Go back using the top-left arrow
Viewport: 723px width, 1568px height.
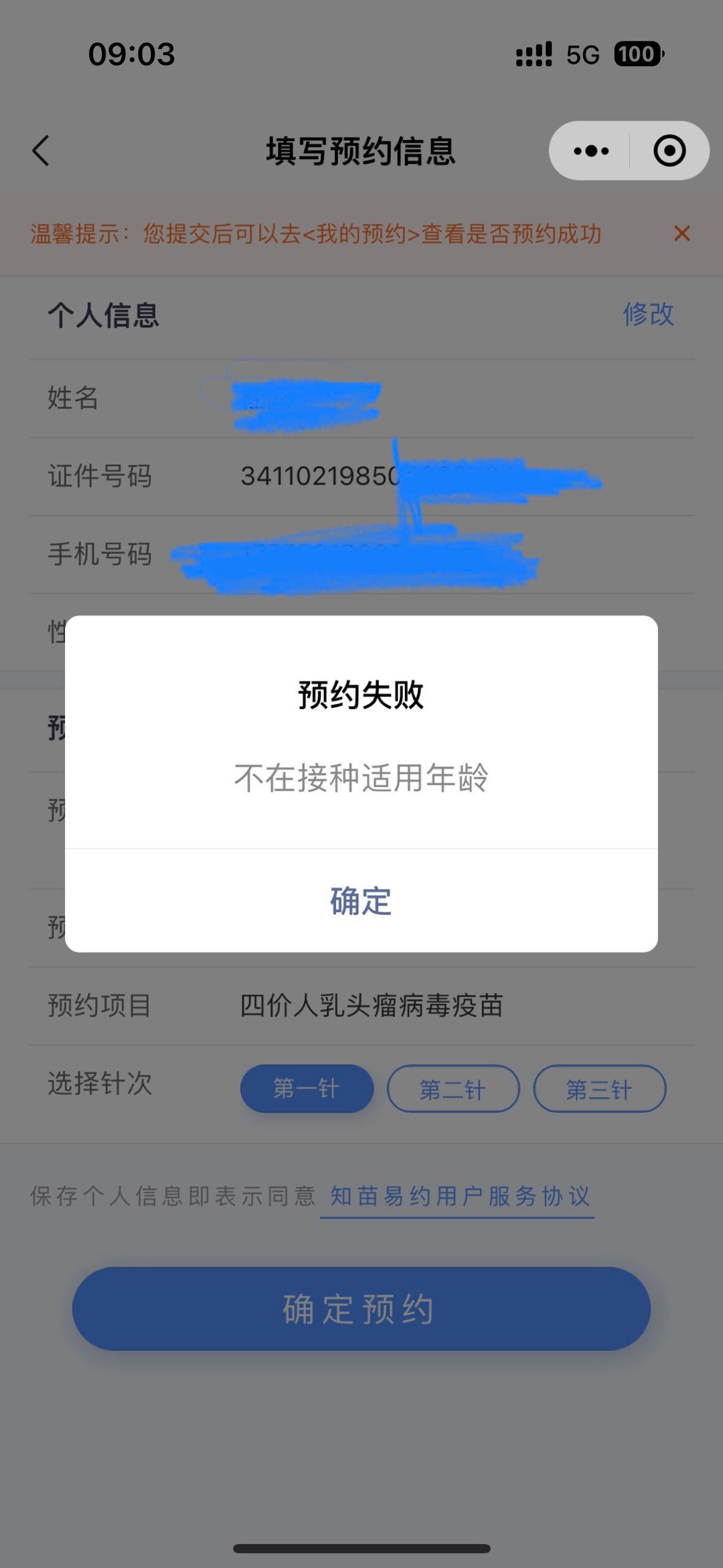coord(42,151)
